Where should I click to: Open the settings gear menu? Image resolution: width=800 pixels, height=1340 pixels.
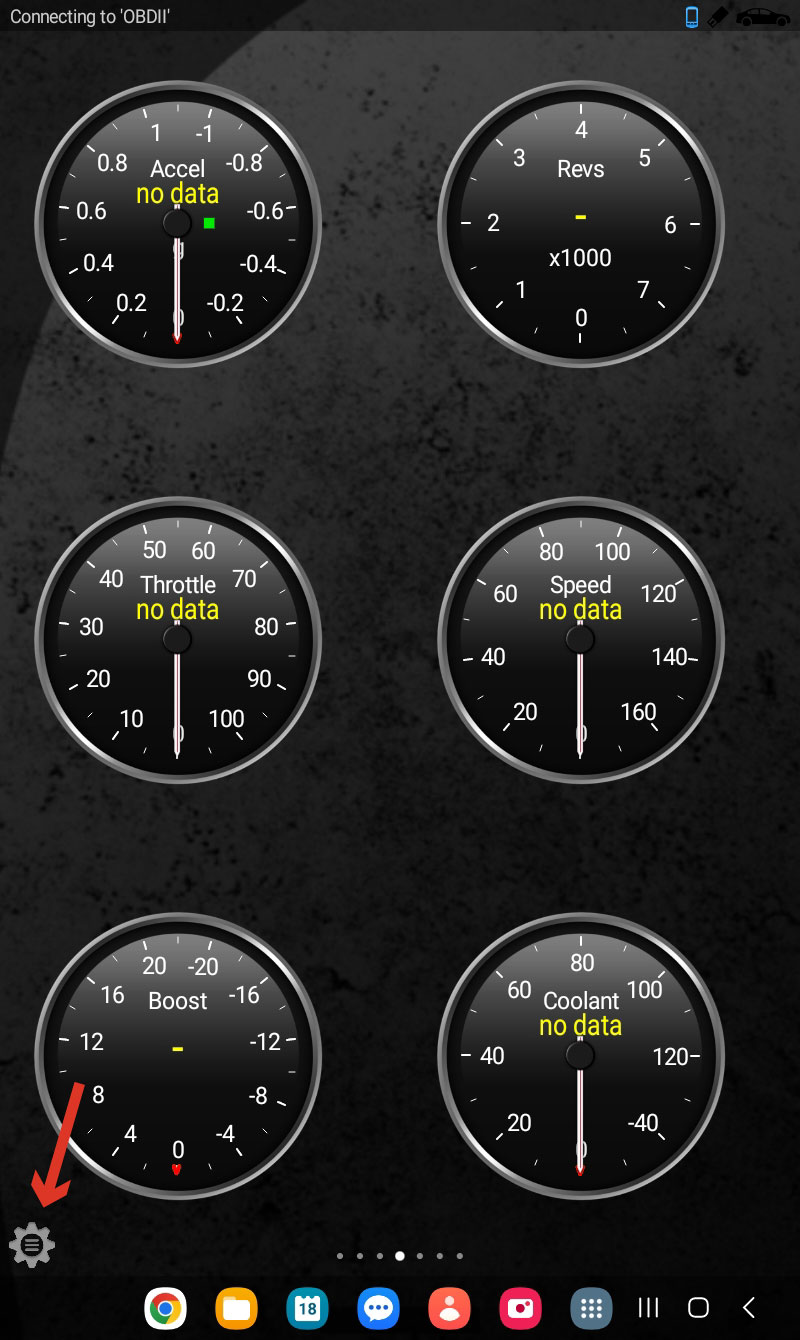[x=32, y=1245]
